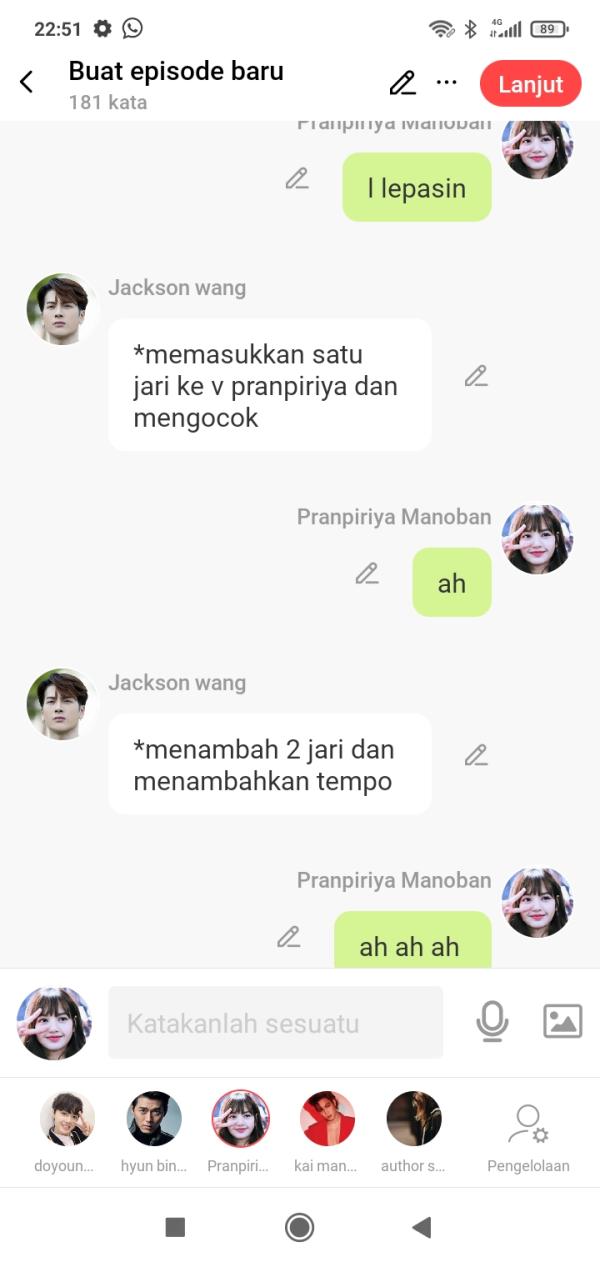Open recent apps with the square button

(175, 1227)
